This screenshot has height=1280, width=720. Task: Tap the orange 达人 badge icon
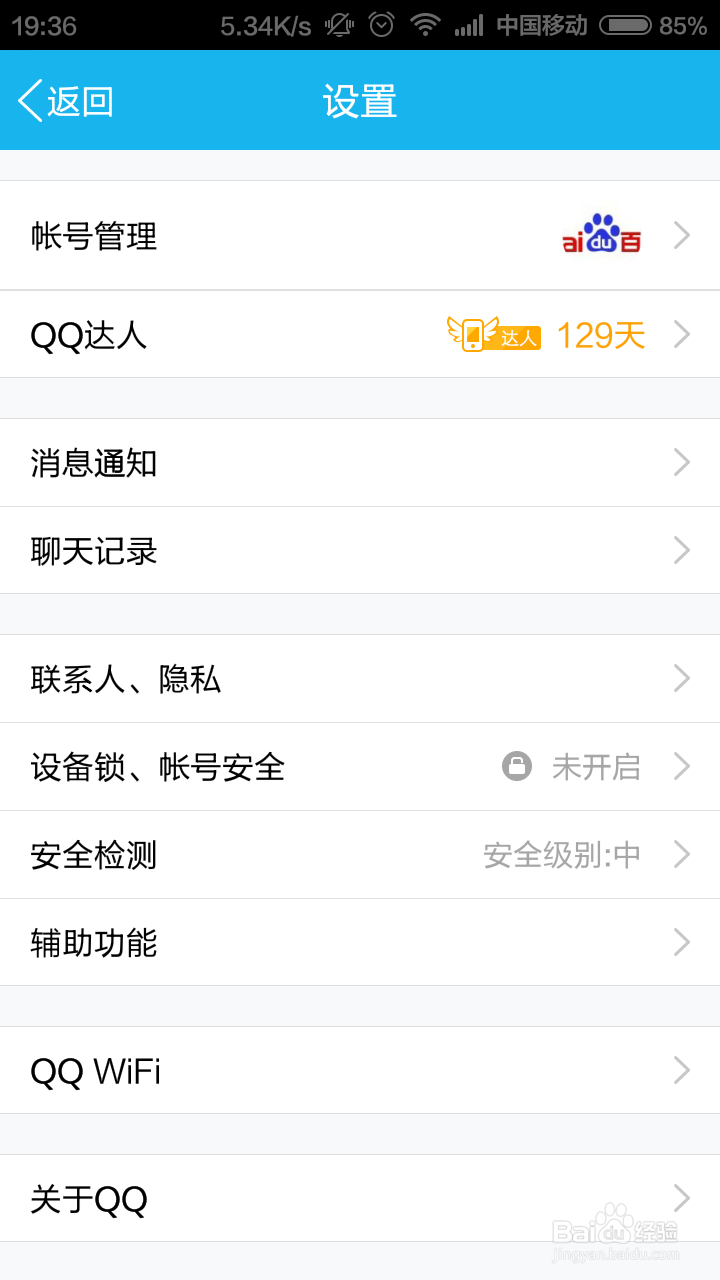(497, 334)
